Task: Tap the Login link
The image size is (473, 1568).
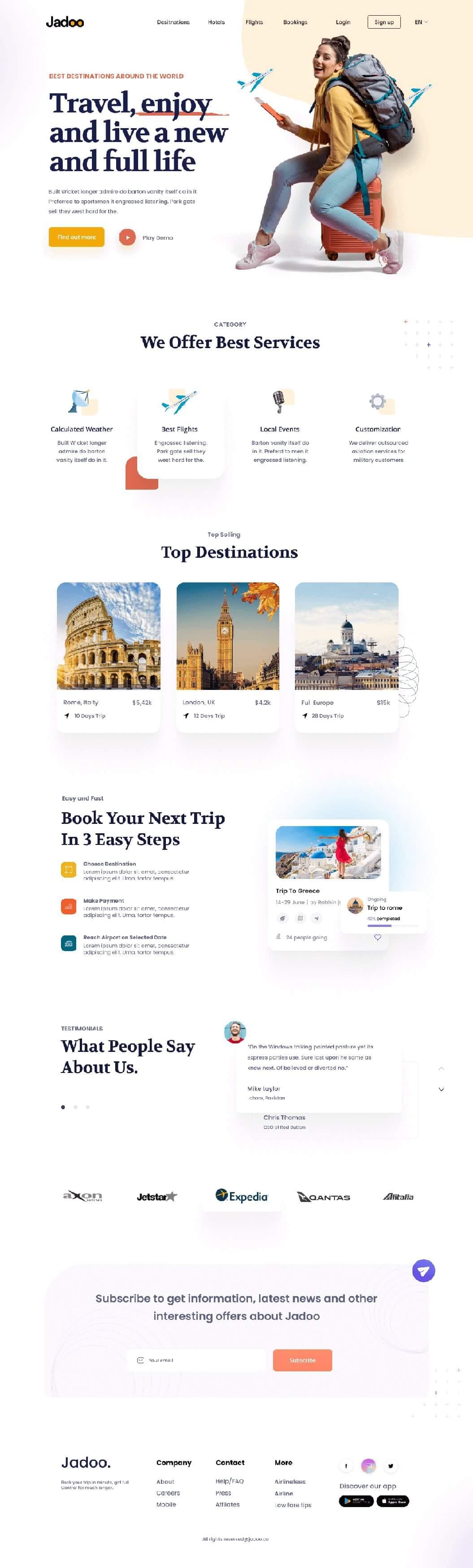Action: pos(343,22)
